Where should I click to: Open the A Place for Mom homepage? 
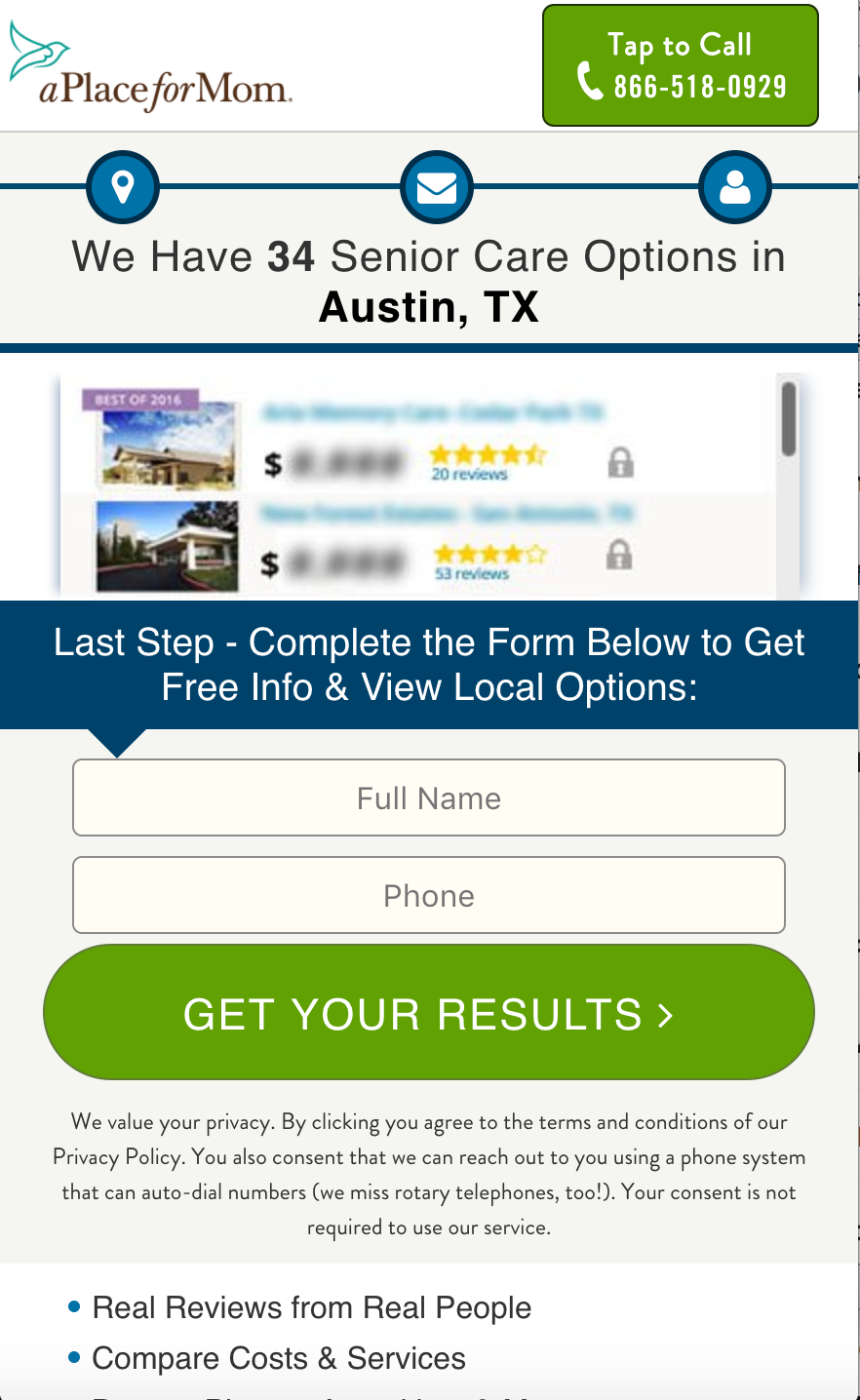151,68
